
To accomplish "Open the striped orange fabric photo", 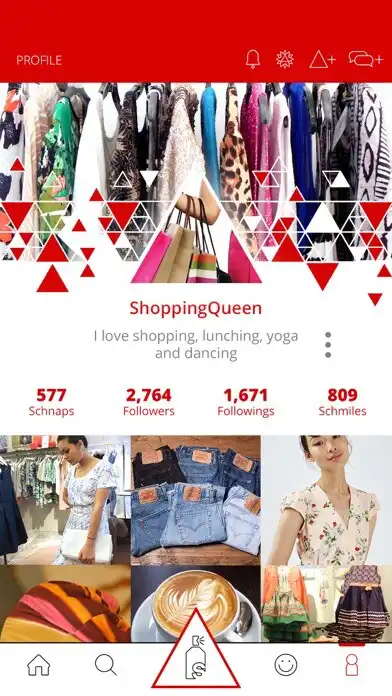I will pyautogui.click(x=65, y=604).
